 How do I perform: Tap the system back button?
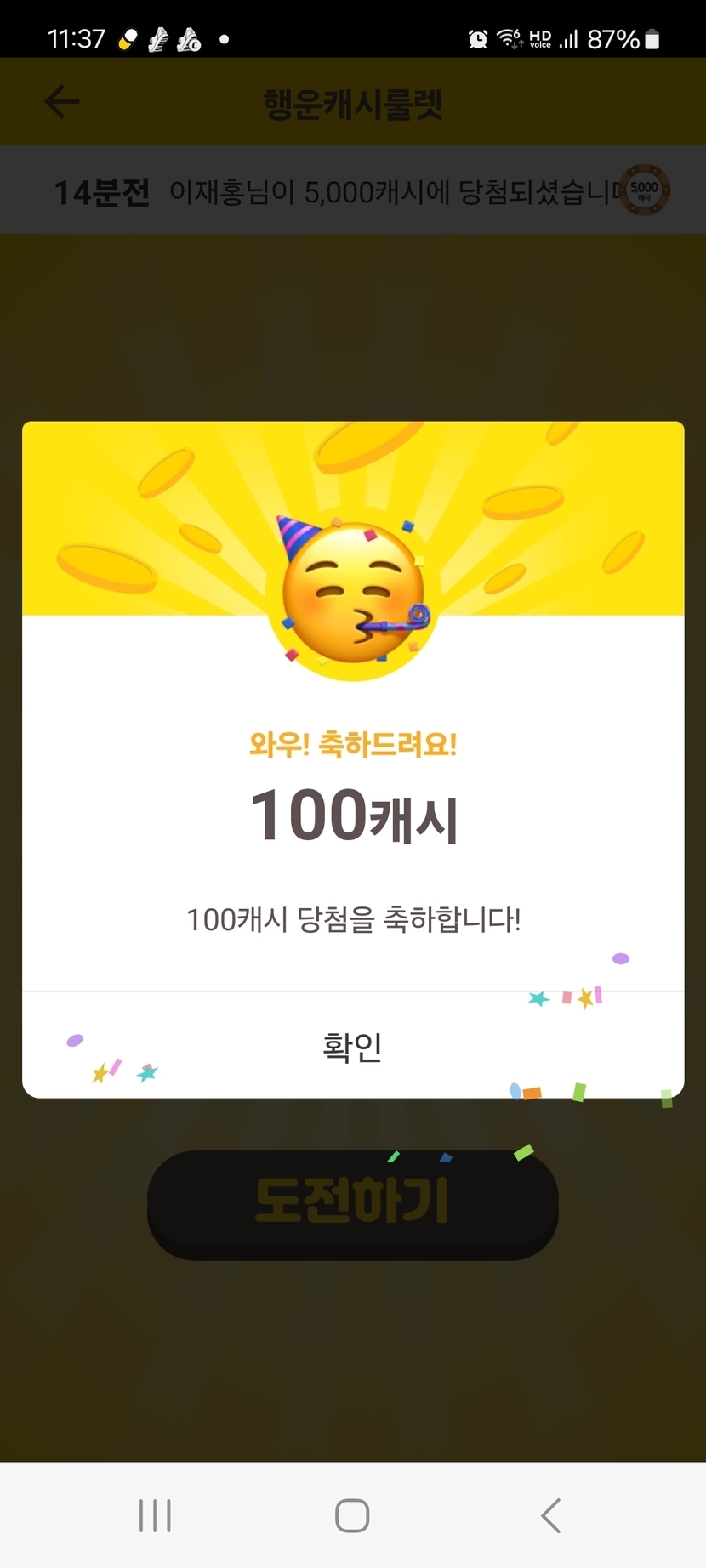click(551, 1515)
